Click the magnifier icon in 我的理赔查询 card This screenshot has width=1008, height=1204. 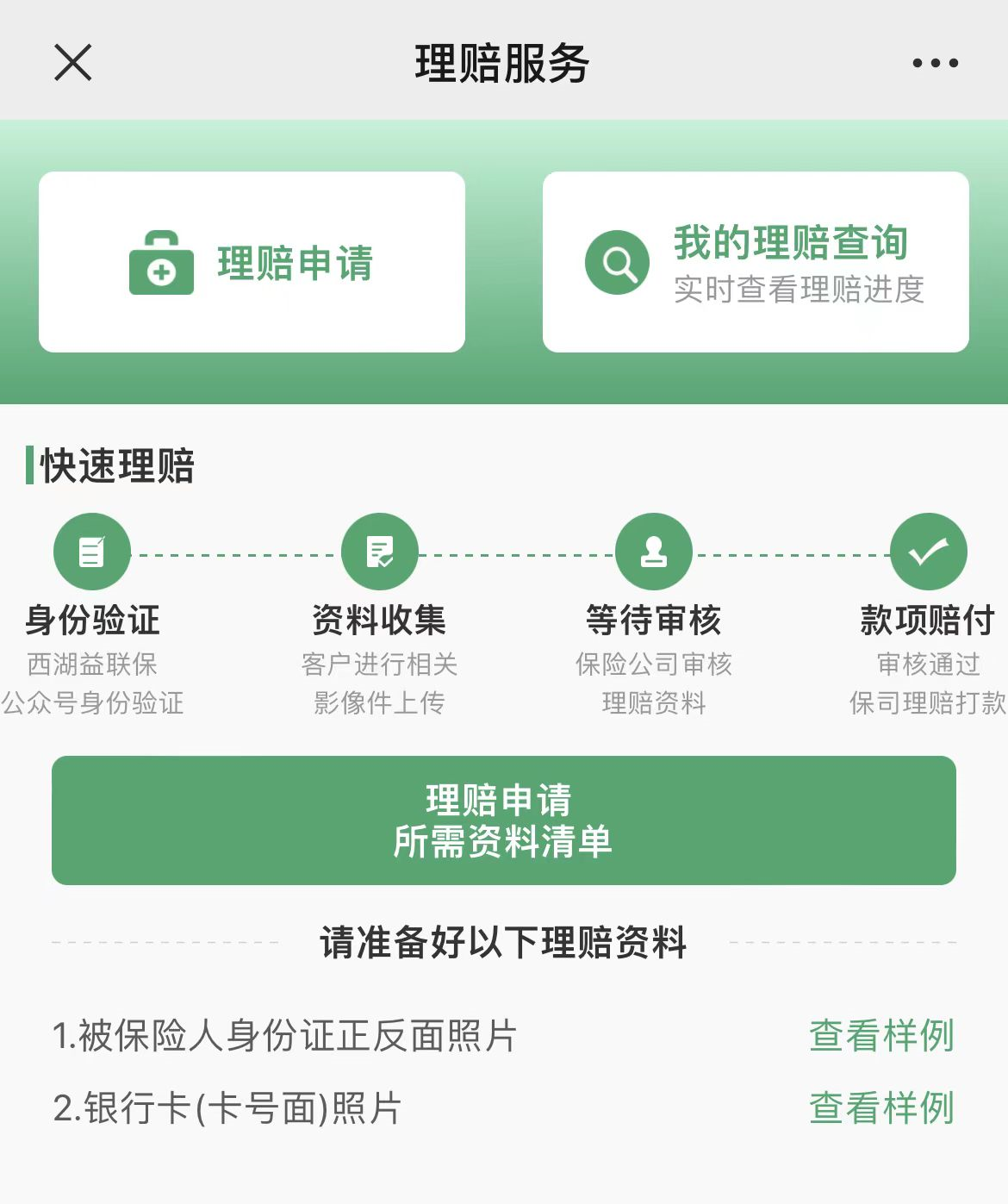pos(617,263)
